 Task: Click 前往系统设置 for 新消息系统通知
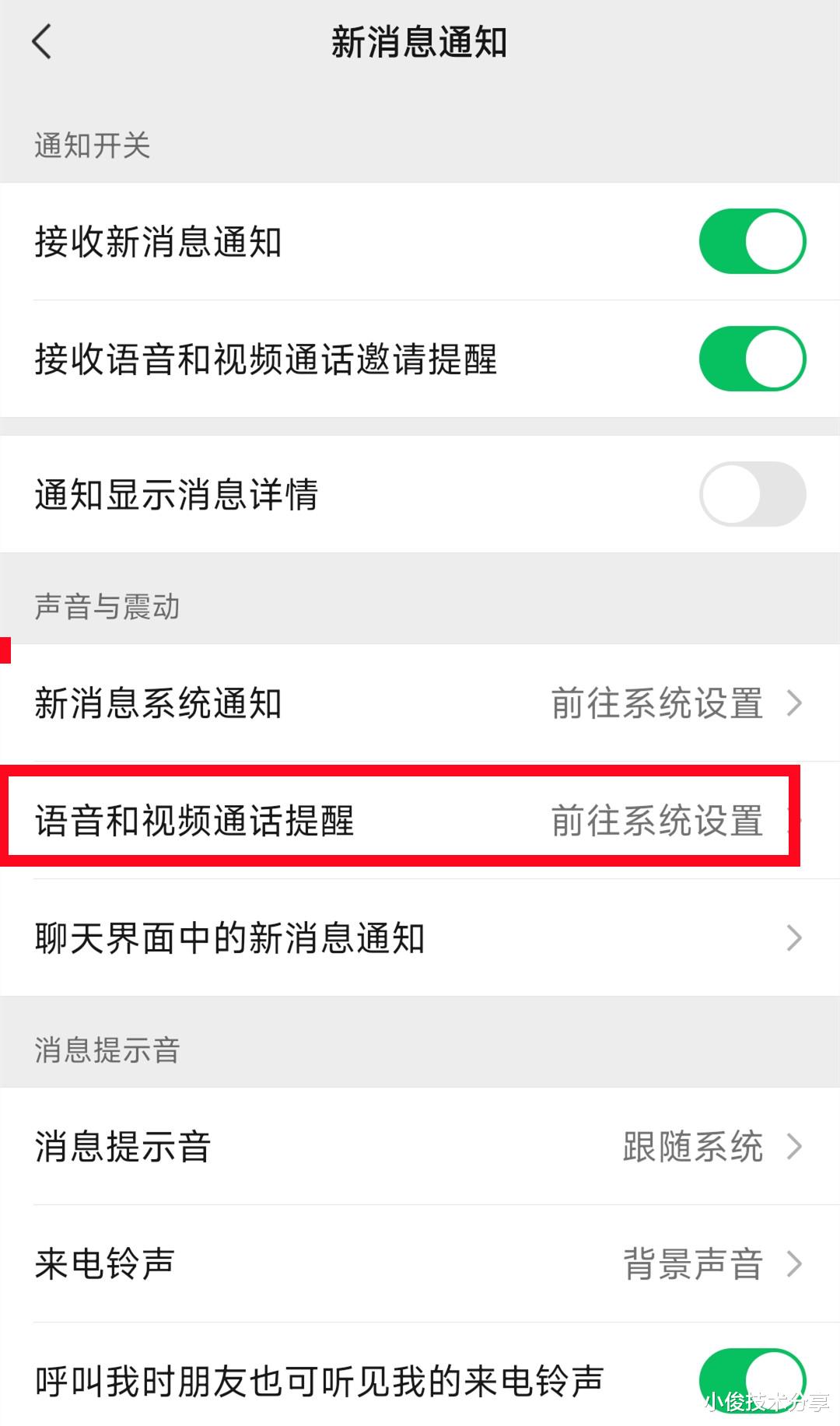657,702
